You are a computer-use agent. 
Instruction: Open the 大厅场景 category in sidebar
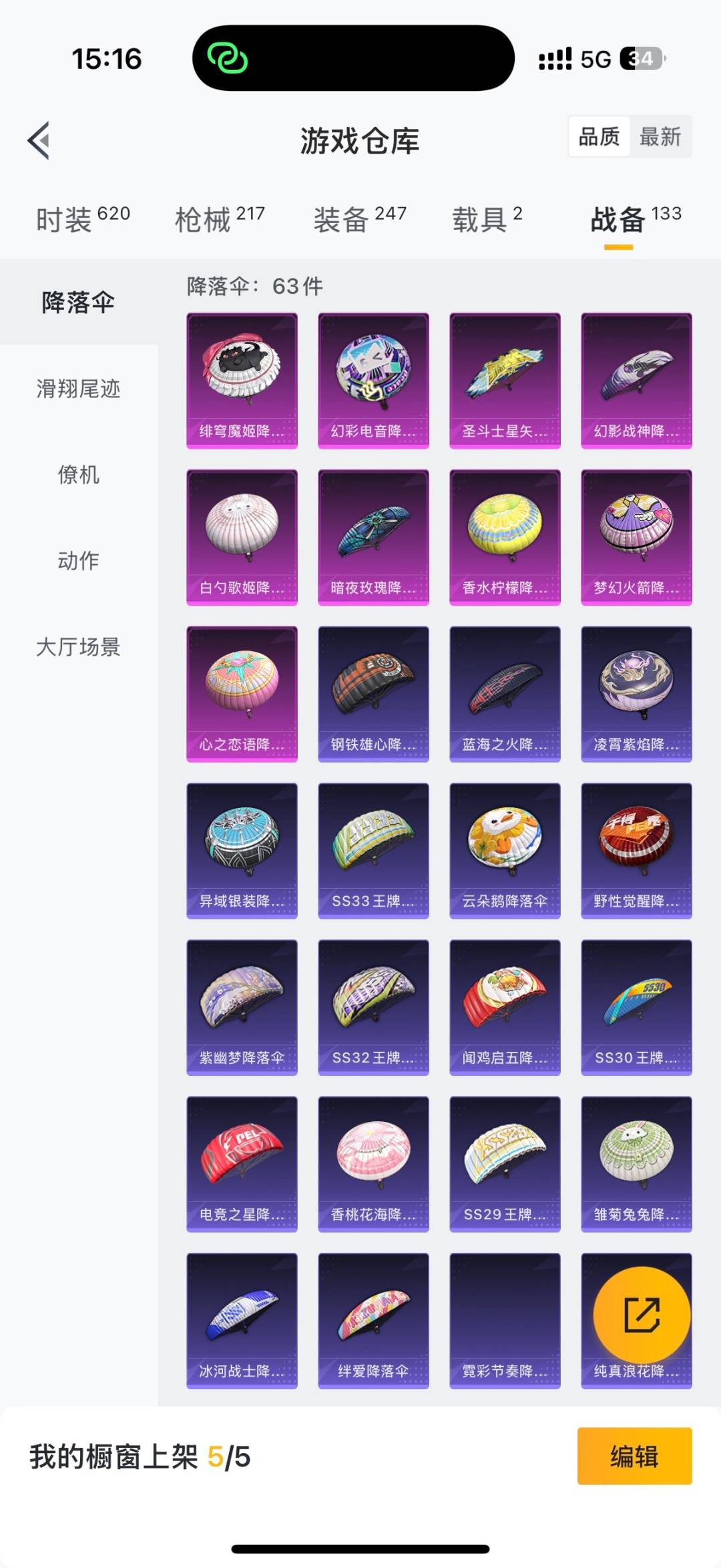click(x=78, y=647)
